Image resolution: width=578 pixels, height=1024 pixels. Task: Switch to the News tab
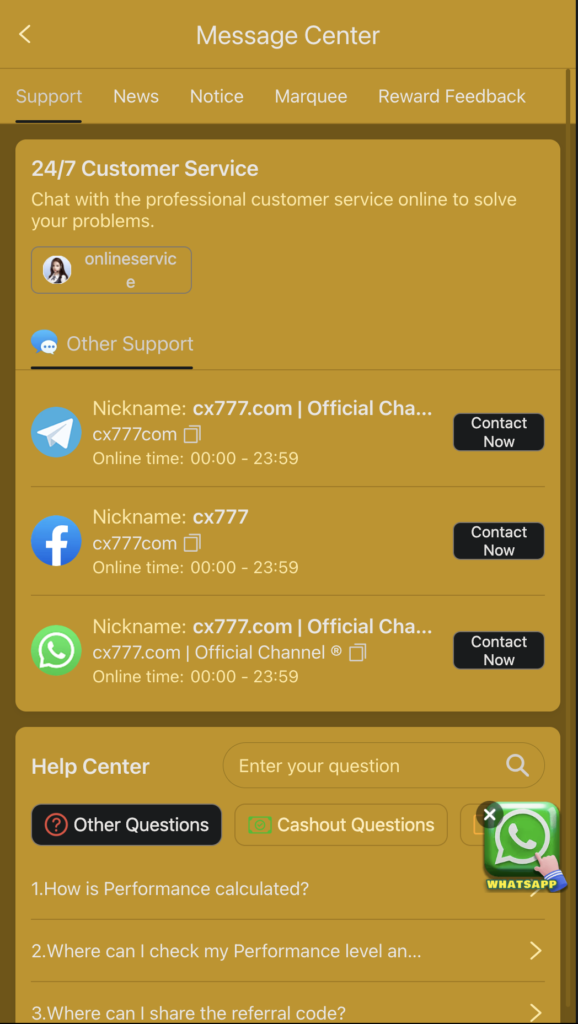pyautogui.click(x=136, y=97)
